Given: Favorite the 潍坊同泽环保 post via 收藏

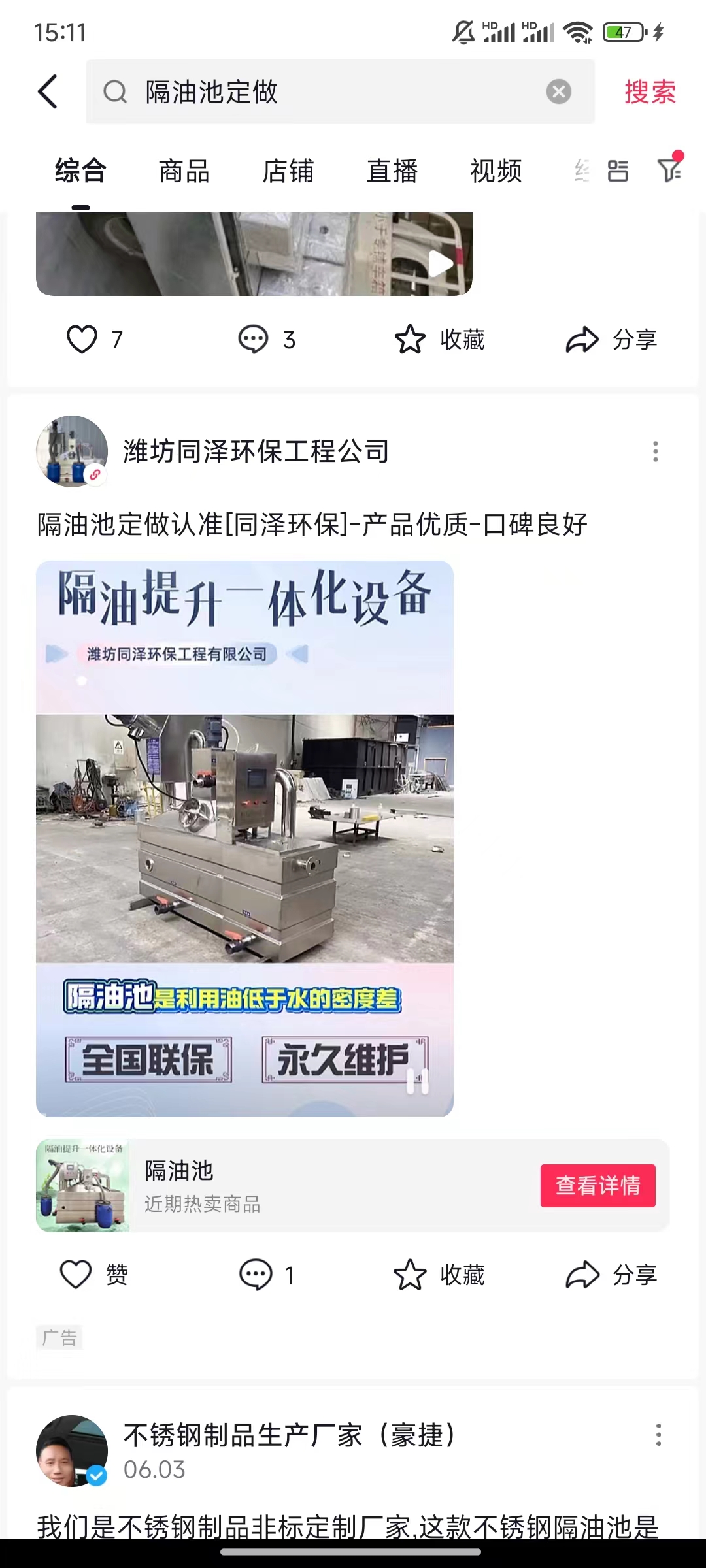Looking at the screenshot, I should [x=411, y=1275].
